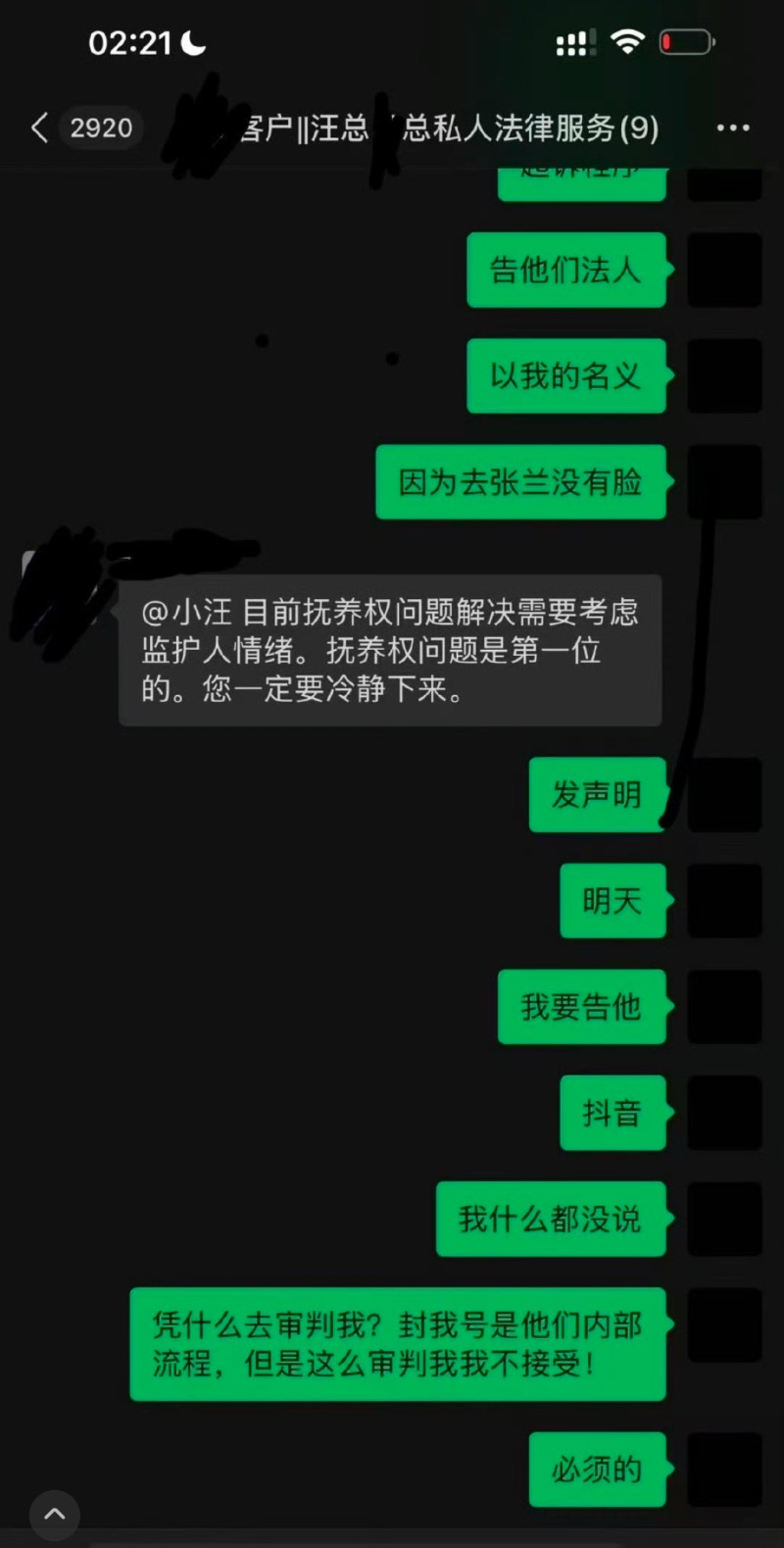Go back to the chat list
This screenshot has height=1548, width=784.
(41, 127)
